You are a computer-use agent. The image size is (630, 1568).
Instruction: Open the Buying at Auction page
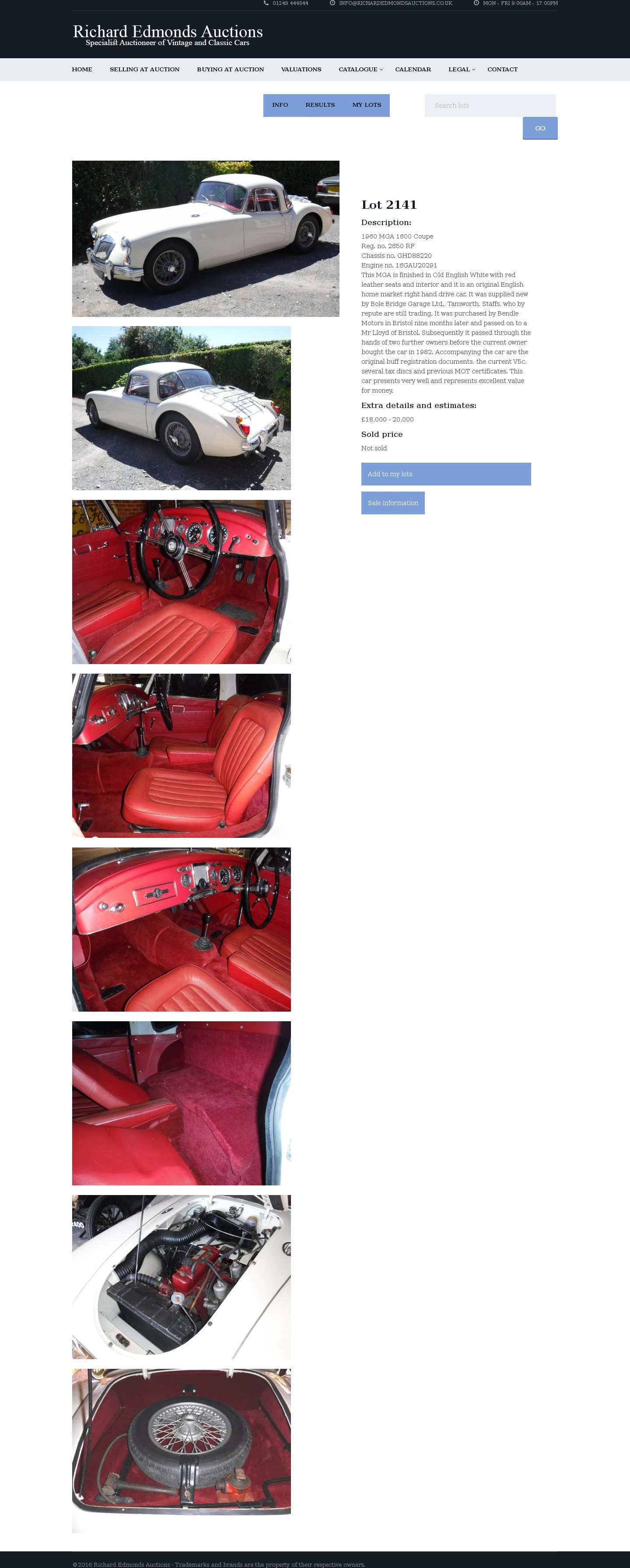pyautogui.click(x=230, y=70)
